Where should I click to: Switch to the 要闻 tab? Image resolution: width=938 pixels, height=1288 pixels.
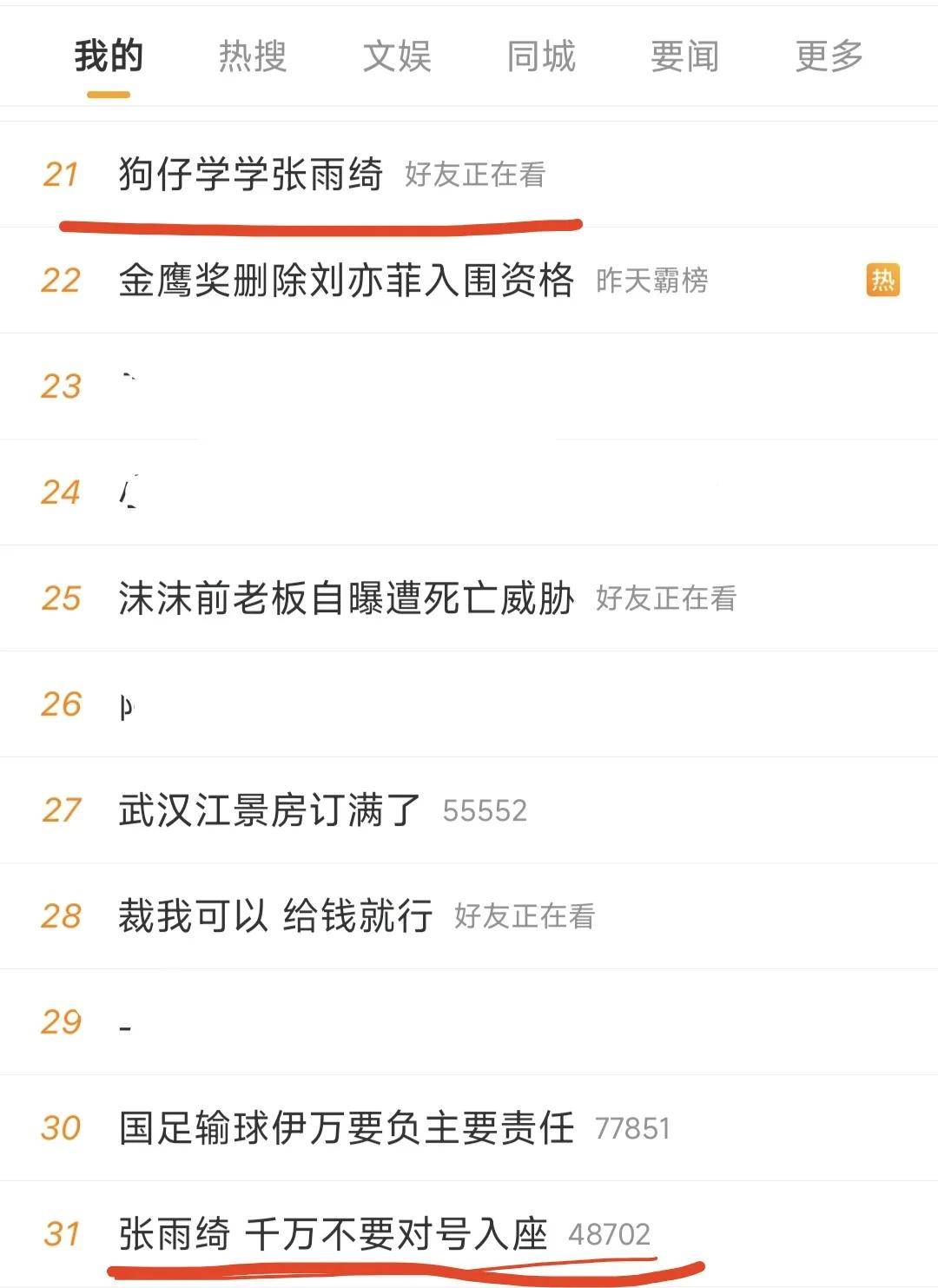tap(684, 57)
